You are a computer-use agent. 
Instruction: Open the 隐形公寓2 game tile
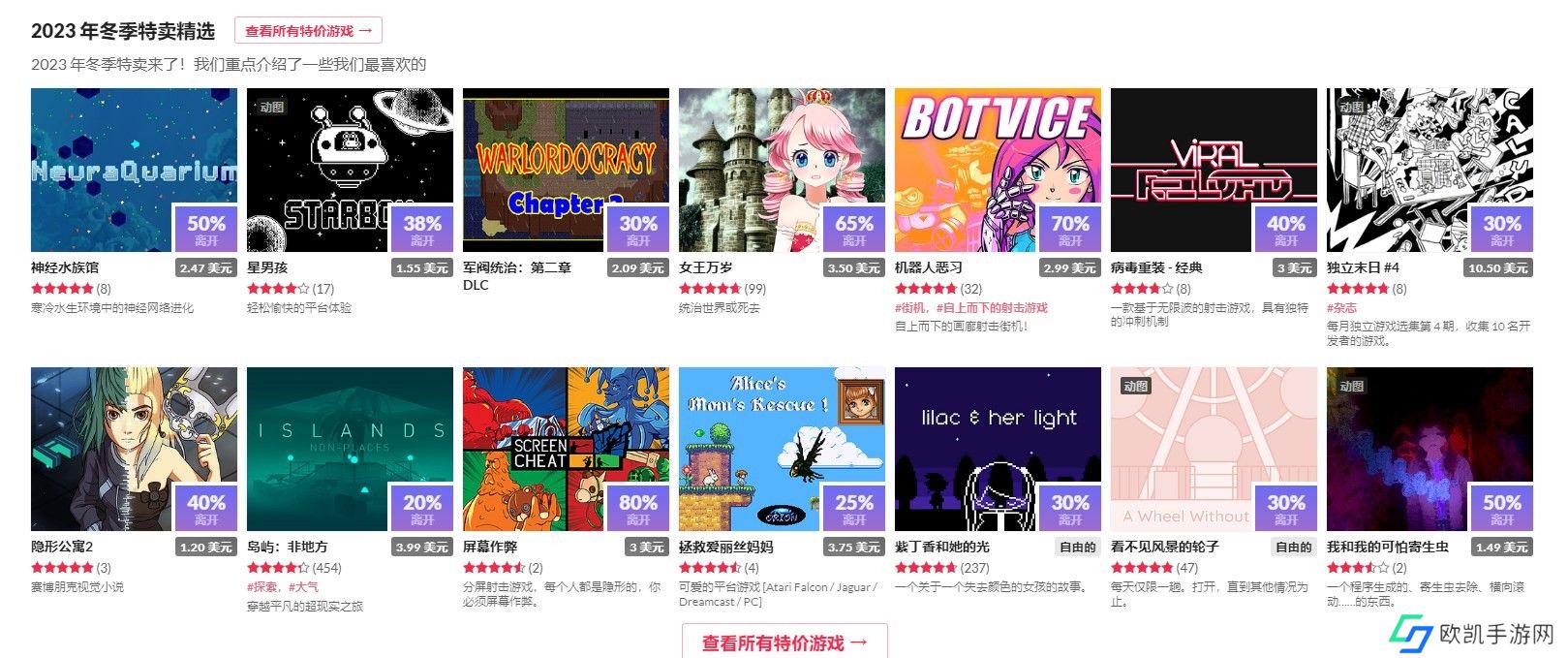[x=134, y=449]
